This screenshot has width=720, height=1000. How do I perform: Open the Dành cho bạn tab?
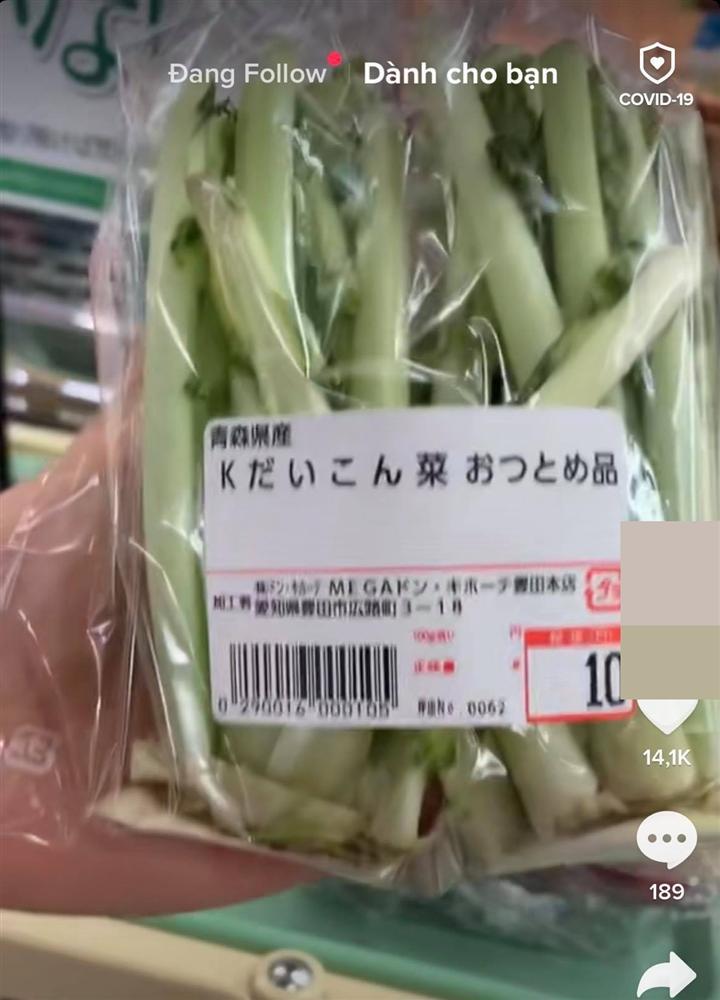(460, 74)
